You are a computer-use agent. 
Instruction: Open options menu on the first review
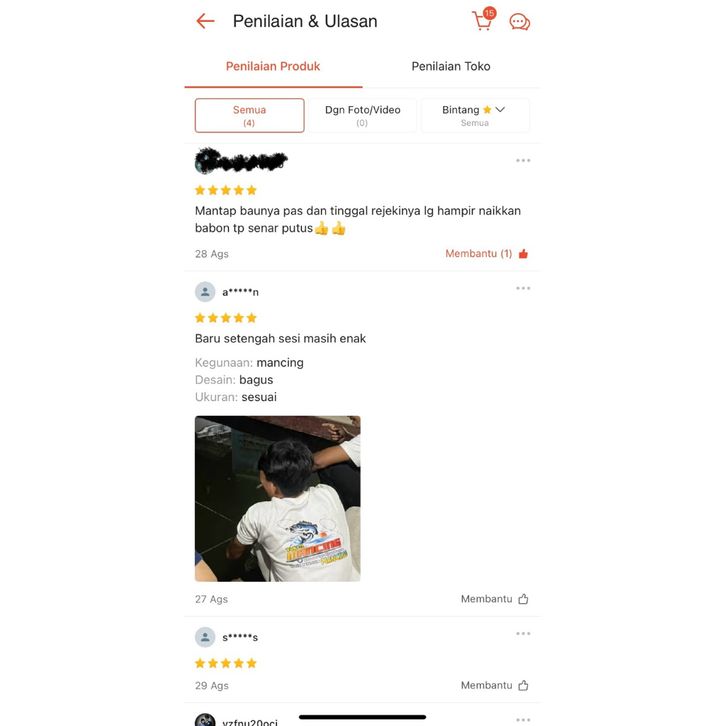(523, 160)
